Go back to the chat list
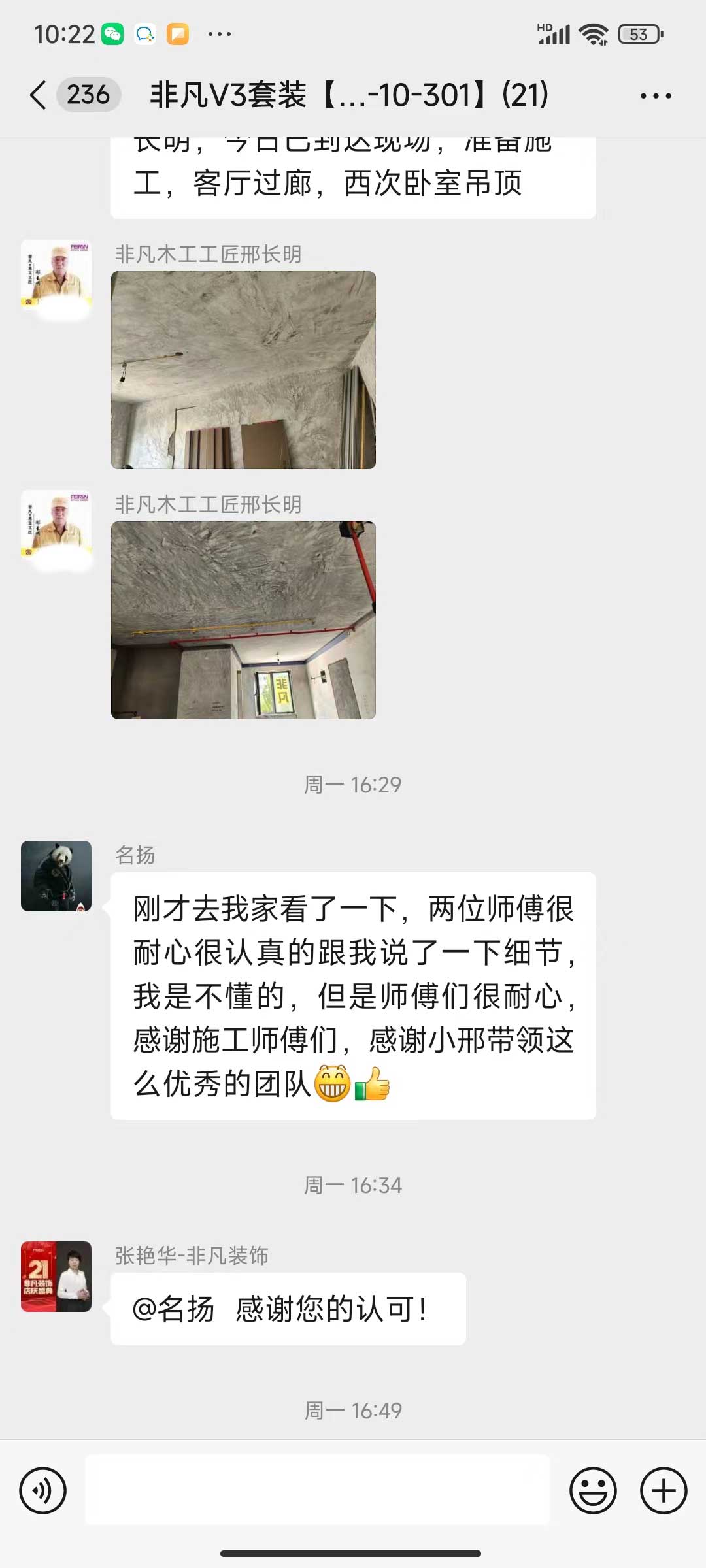The width and height of the screenshot is (706, 1568). 39,95
